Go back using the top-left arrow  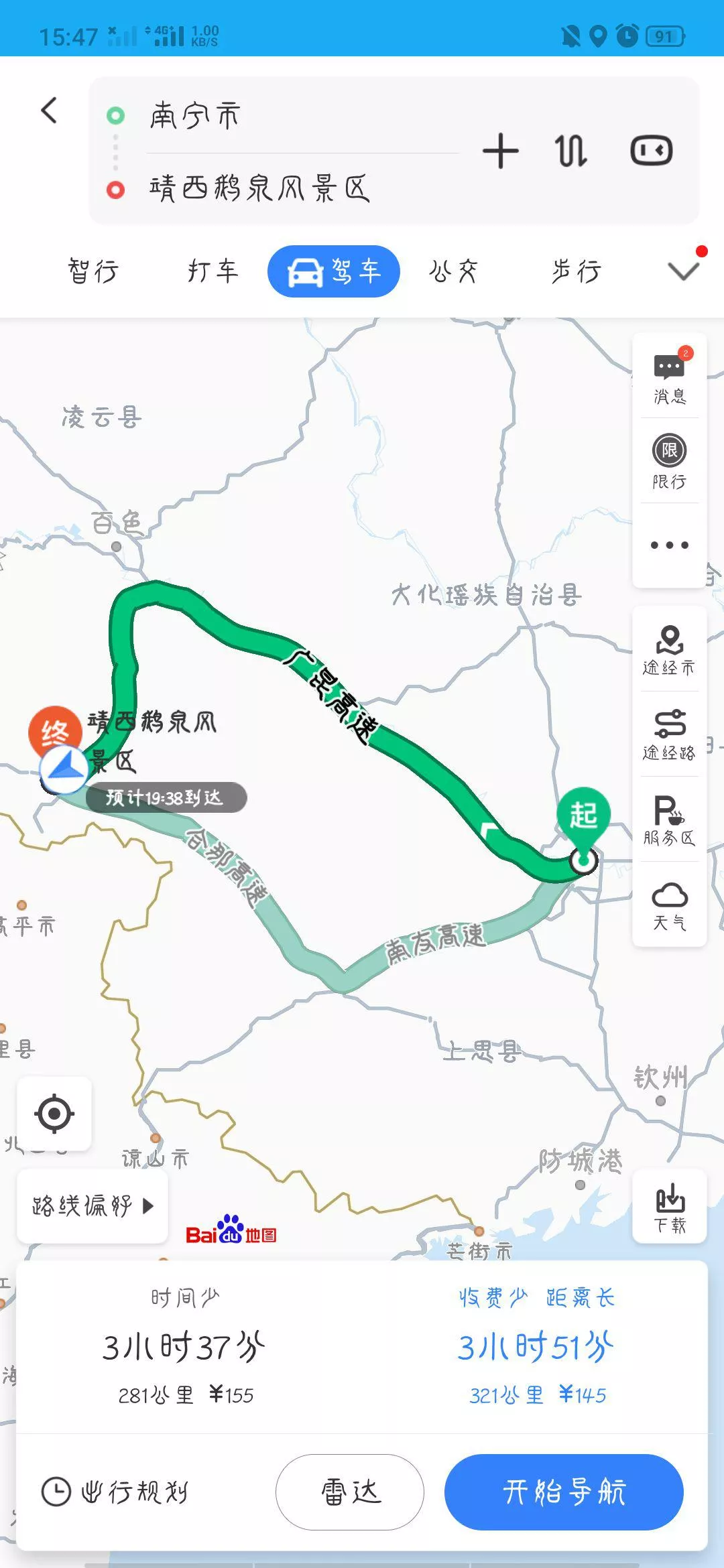pyautogui.click(x=49, y=111)
